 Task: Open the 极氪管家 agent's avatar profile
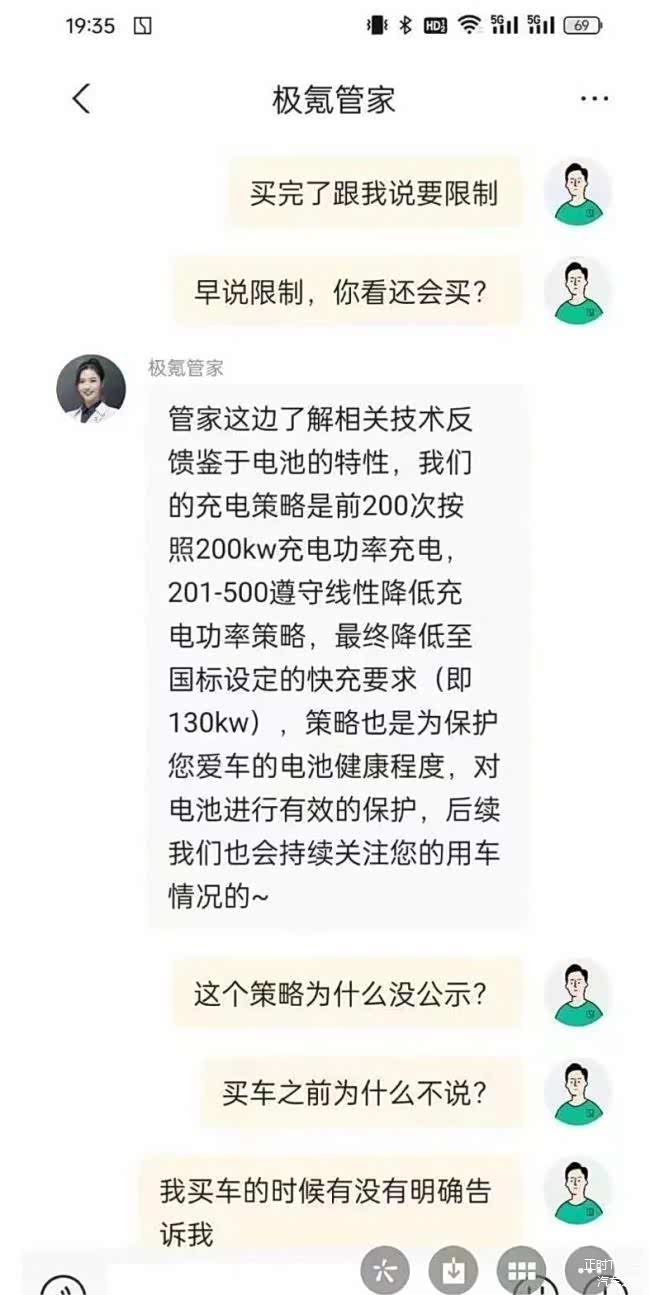[91, 389]
